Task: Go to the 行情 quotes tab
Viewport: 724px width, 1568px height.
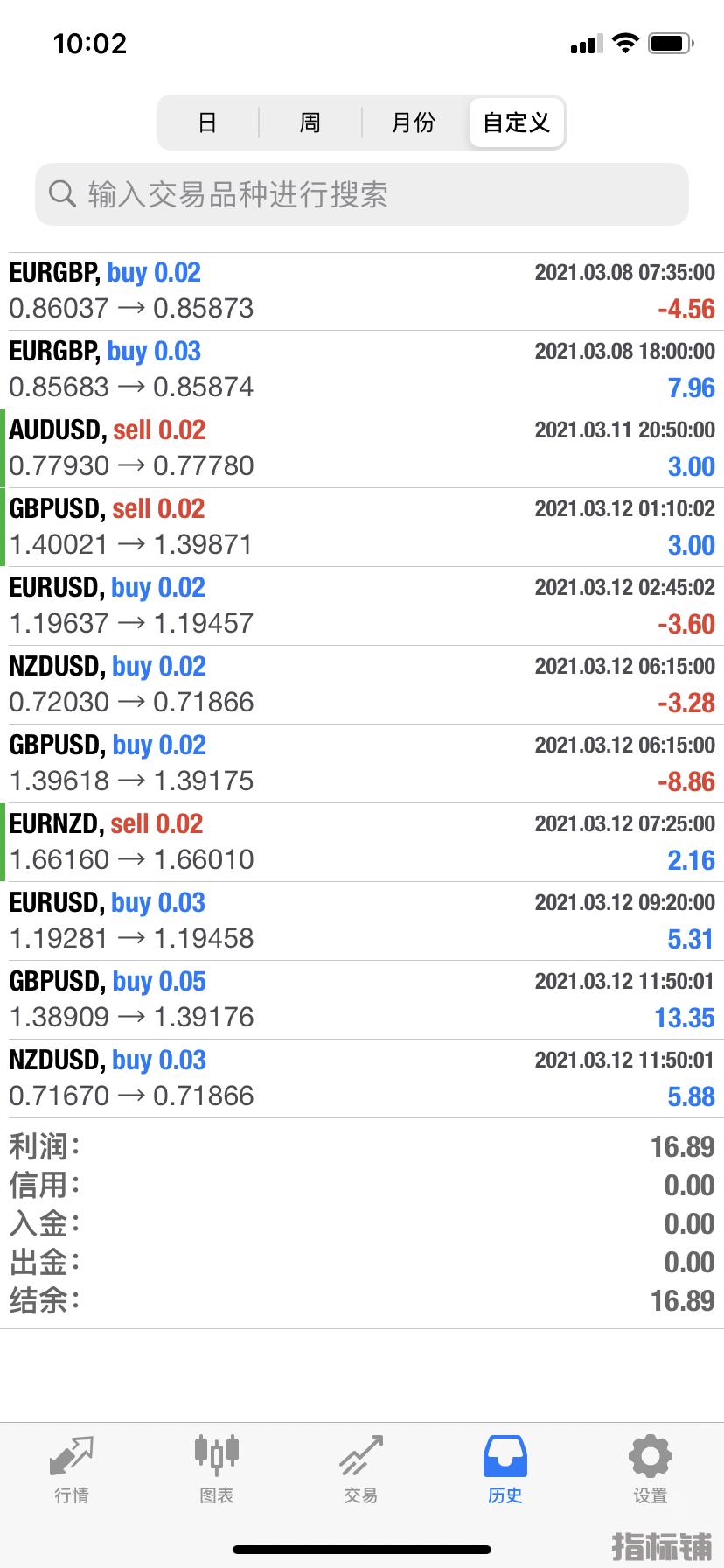Action: (72, 1470)
